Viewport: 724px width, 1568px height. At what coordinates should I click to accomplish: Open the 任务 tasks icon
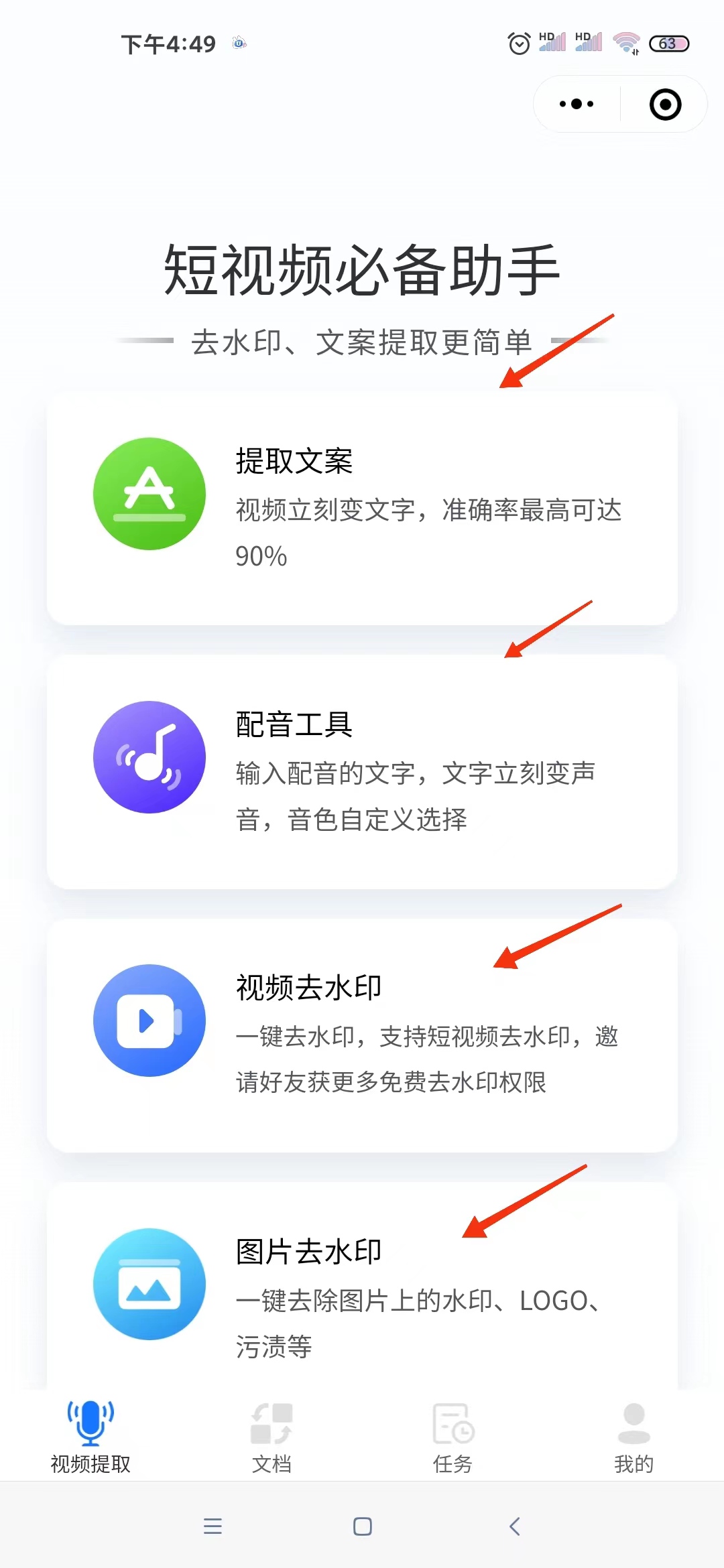tap(452, 1422)
